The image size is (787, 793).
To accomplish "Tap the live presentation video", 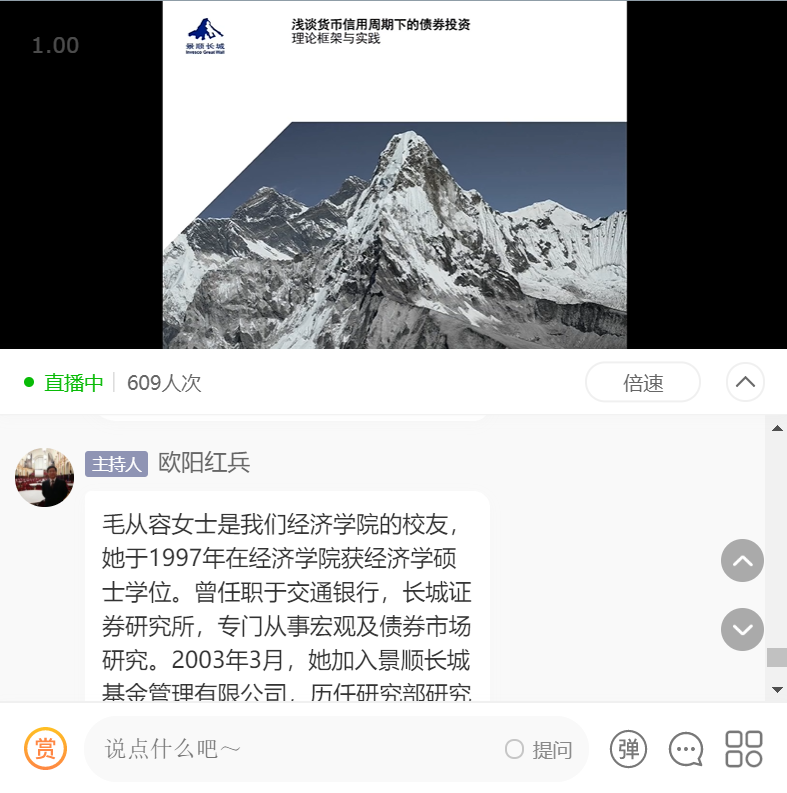I will click(394, 175).
